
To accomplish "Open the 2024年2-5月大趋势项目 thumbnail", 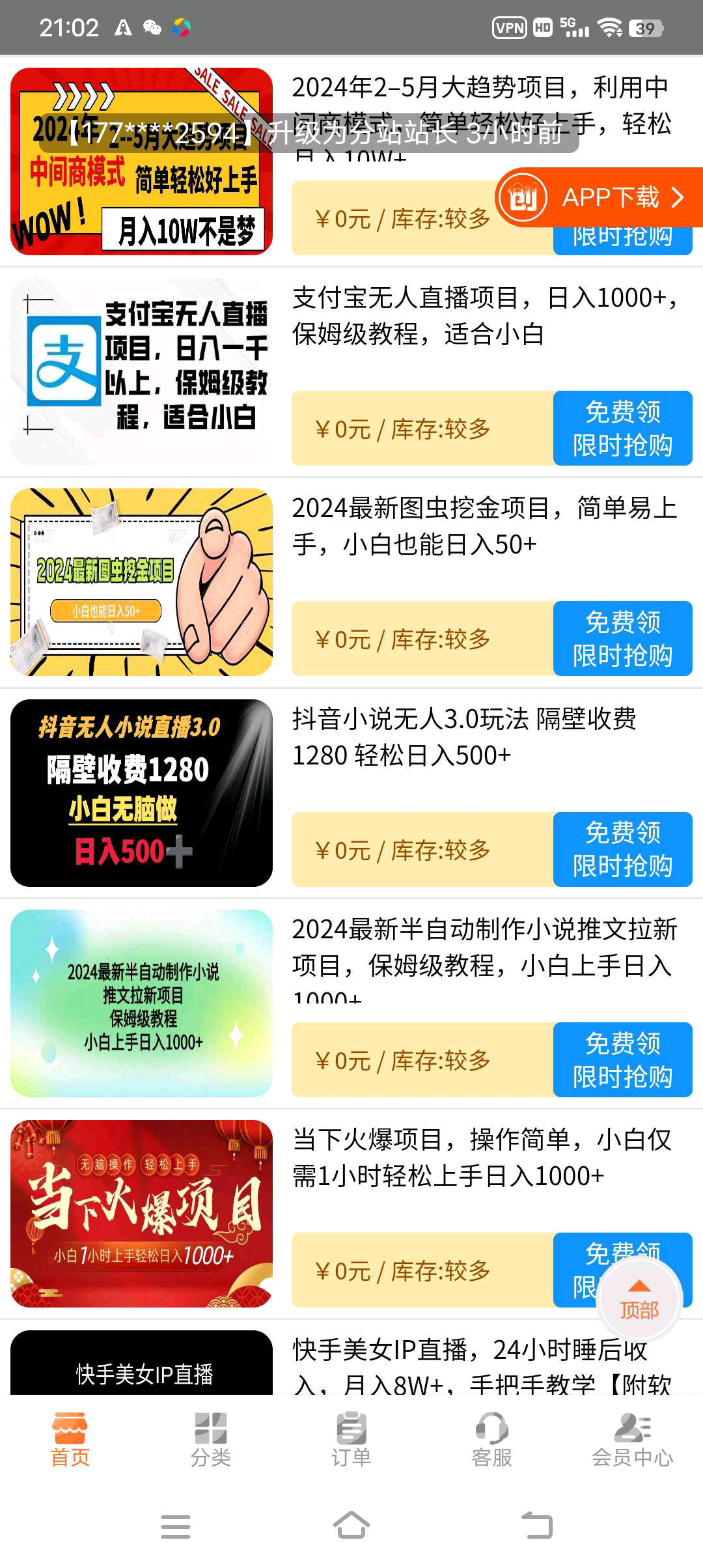I will 141,161.
